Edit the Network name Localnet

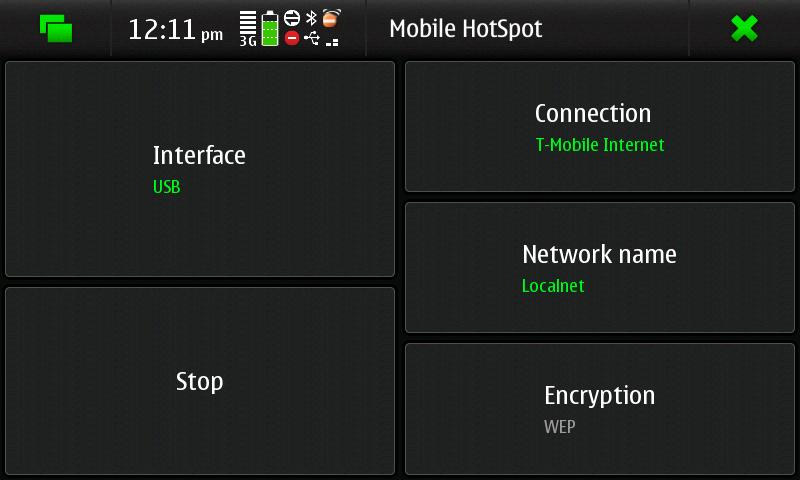click(599, 267)
